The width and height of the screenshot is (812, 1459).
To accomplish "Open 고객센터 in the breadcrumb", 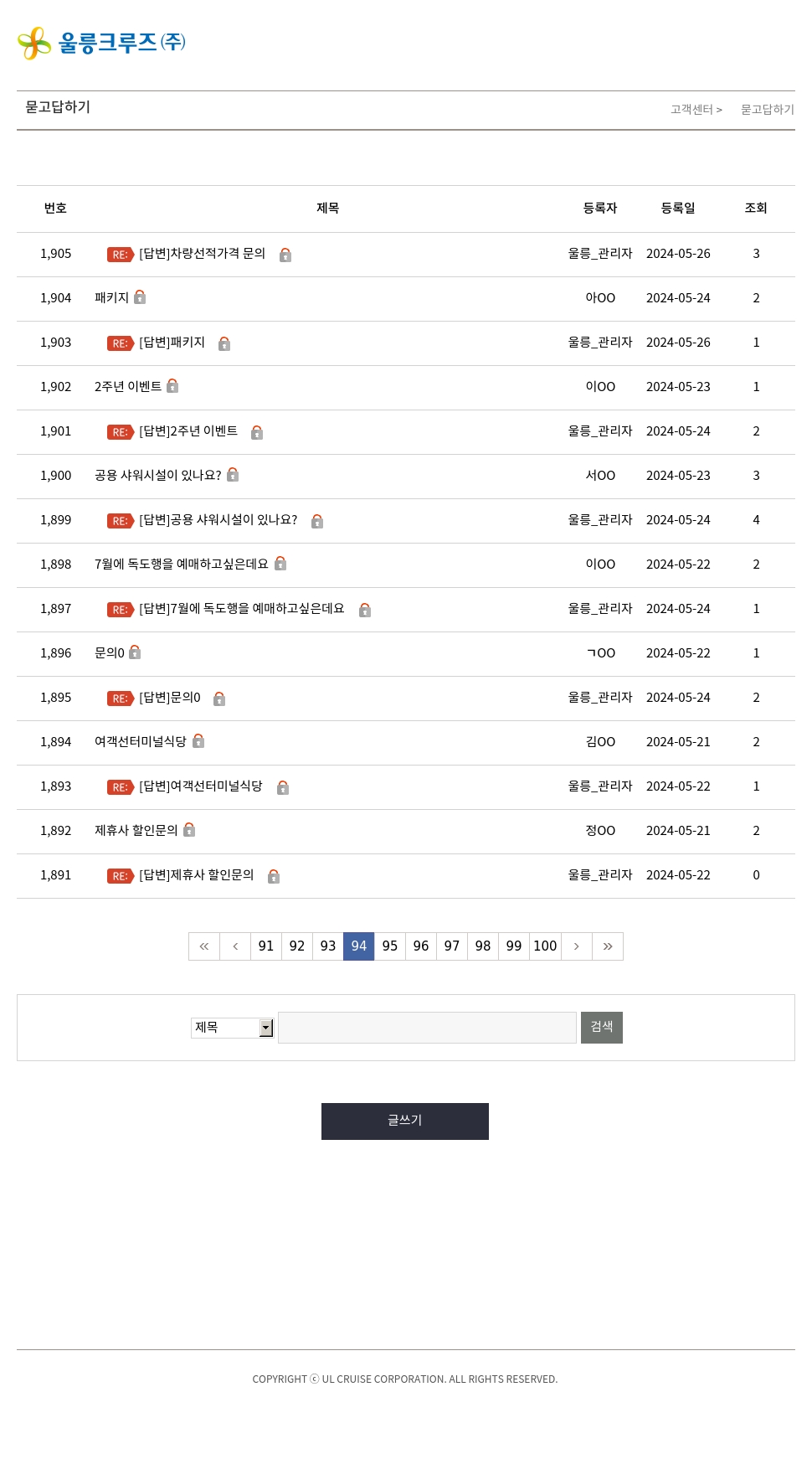I will [691, 110].
